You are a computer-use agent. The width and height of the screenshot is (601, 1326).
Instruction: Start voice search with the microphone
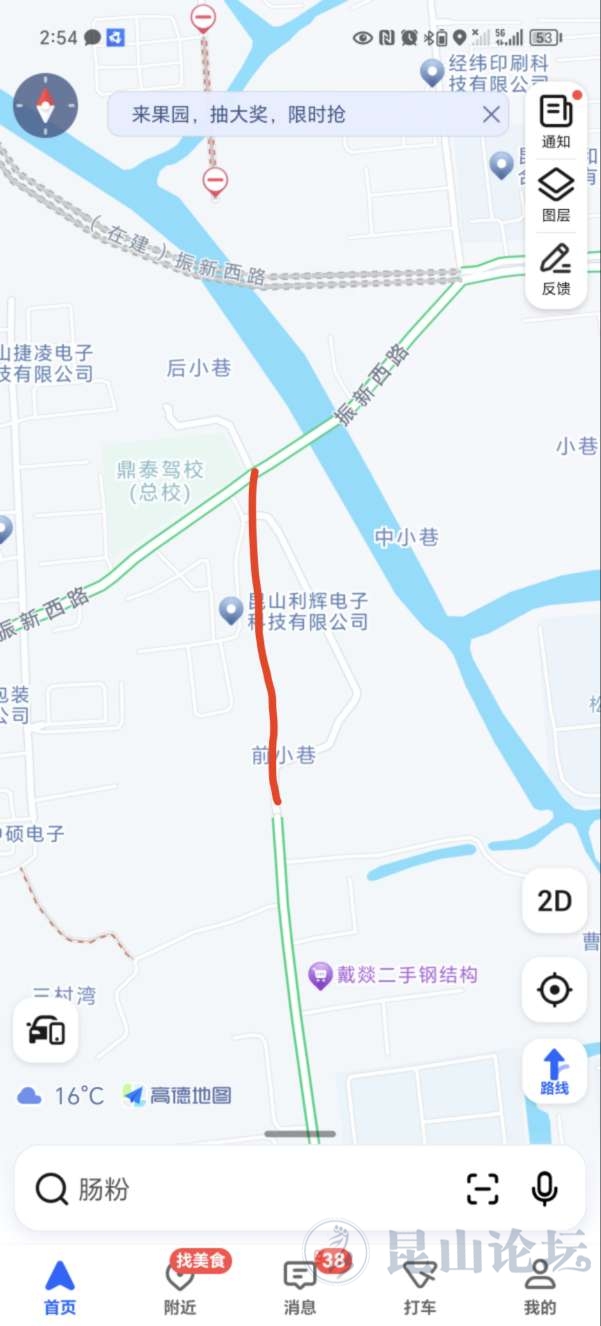(544, 1189)
